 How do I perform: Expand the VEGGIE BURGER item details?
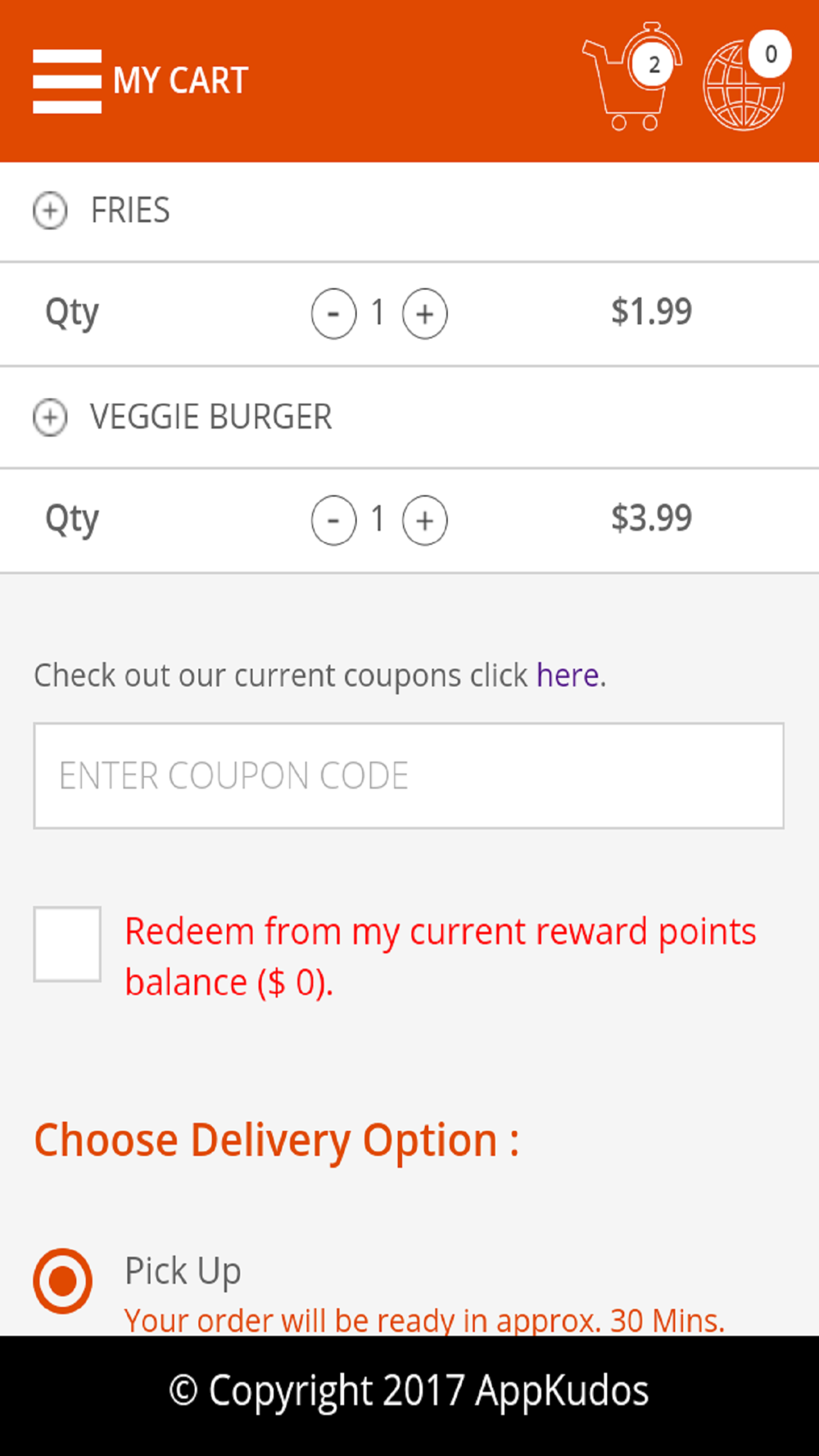pos(50,418)
